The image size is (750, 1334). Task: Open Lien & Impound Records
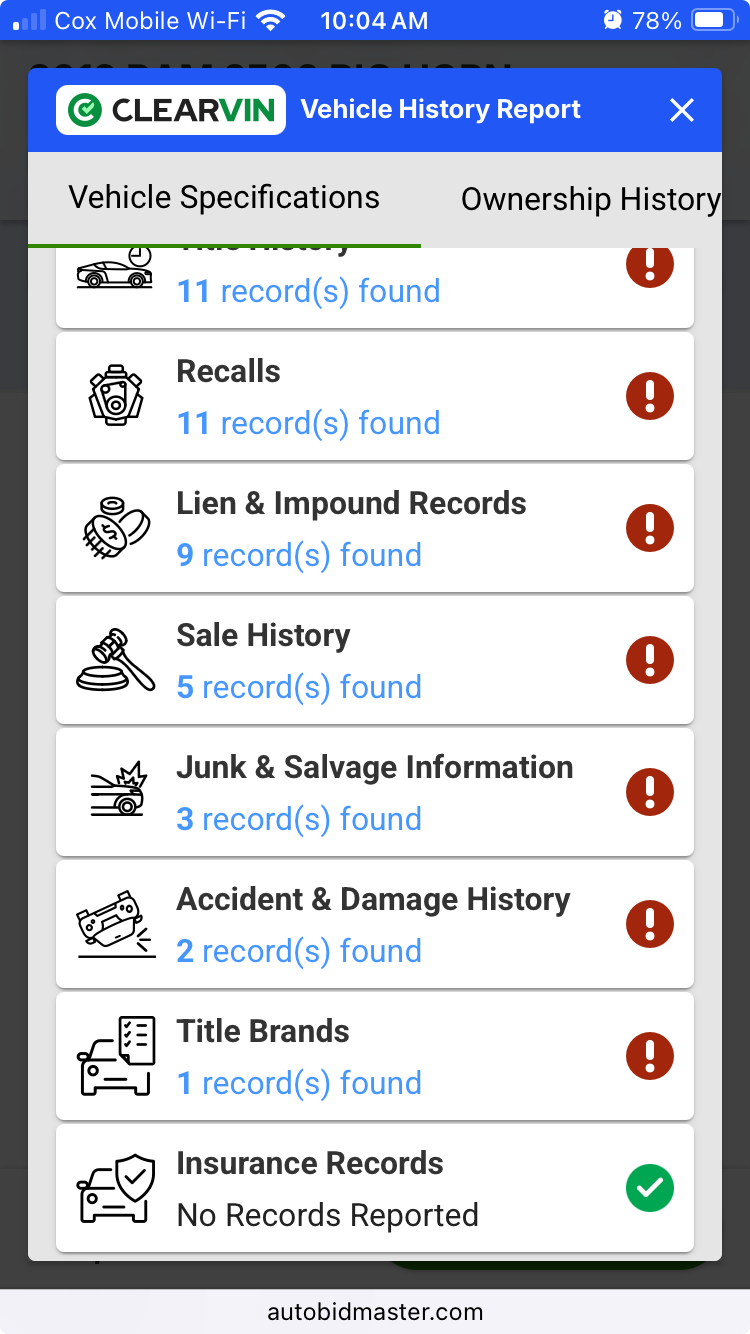[x=375, y=528]
